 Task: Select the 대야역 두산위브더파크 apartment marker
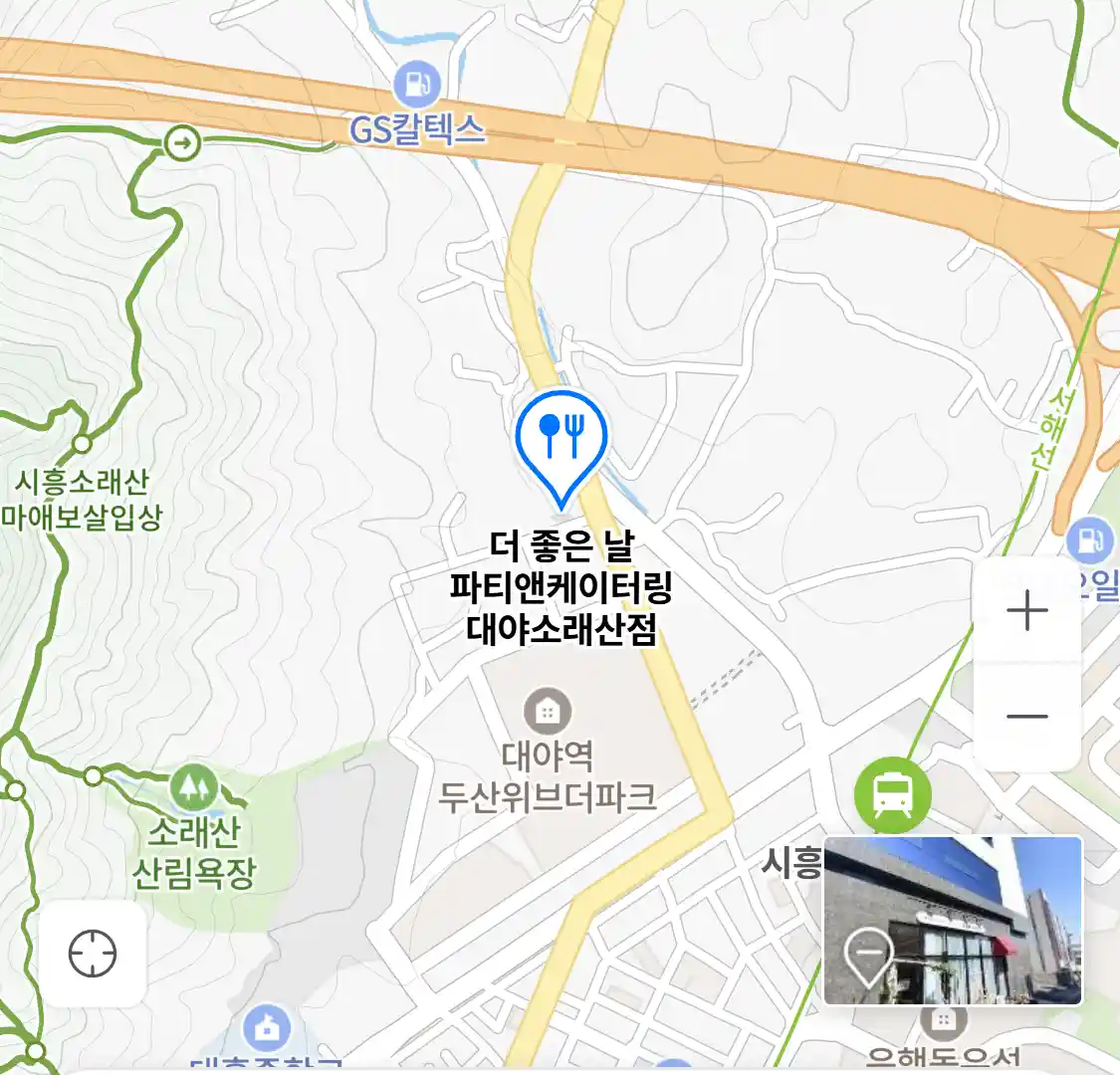pos(547,712)
